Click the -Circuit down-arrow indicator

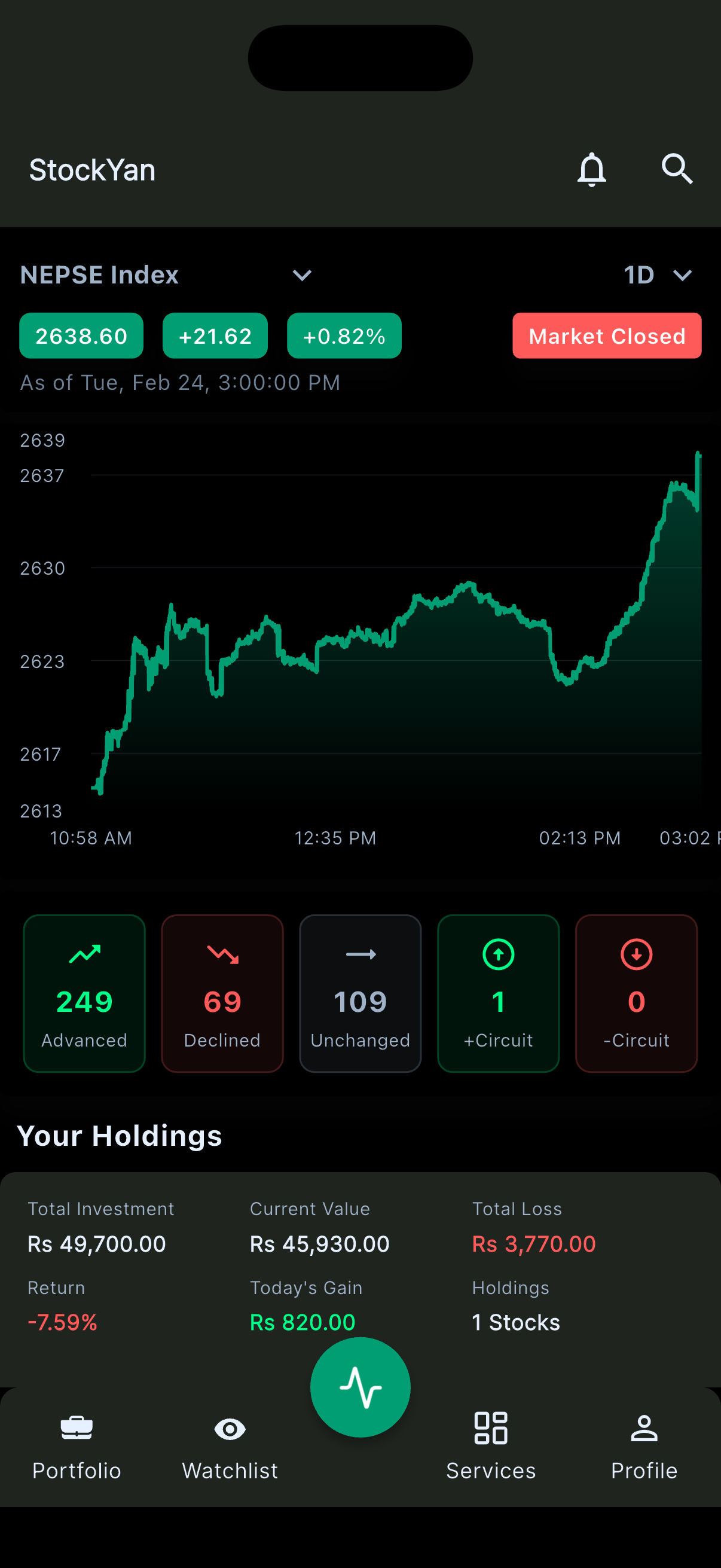pyautogui.click(x=637, y=954)
